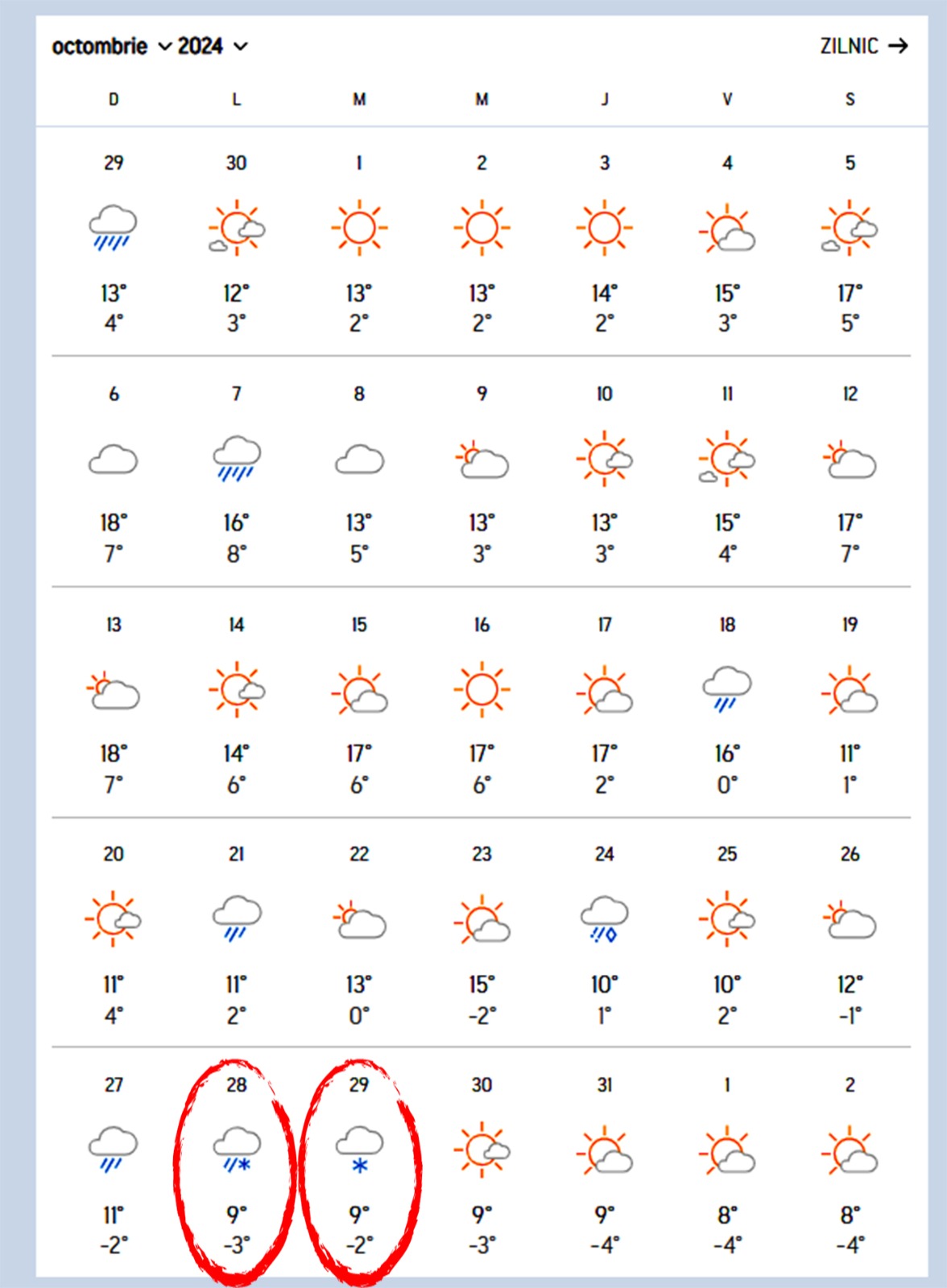Open the ZILNIC daily forecast link
The height and width of the screenshot is (1288, 947).
point(863,47)
